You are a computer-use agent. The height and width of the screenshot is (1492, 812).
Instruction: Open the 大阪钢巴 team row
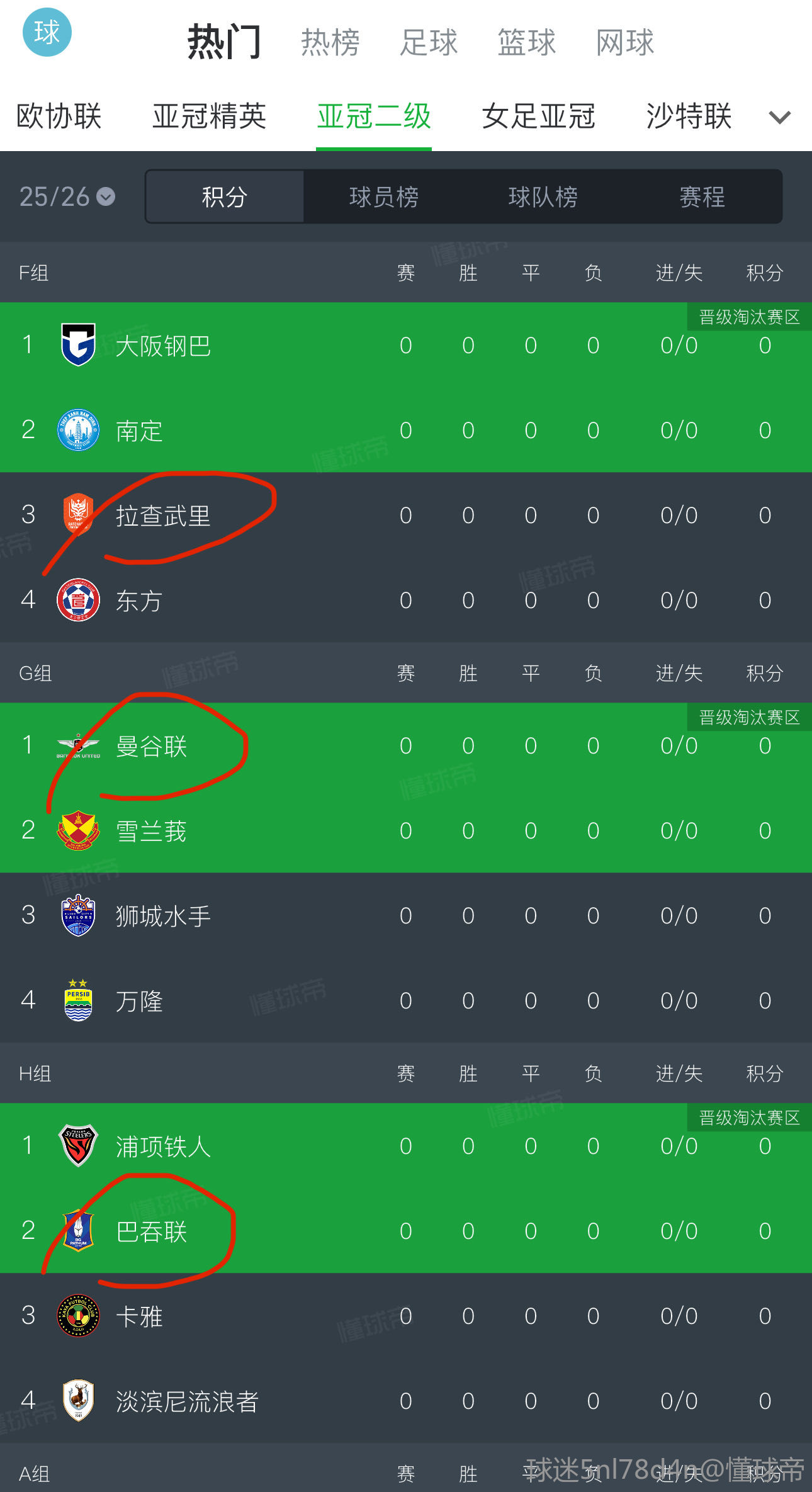pyautogui.click(x=163, y=346)
